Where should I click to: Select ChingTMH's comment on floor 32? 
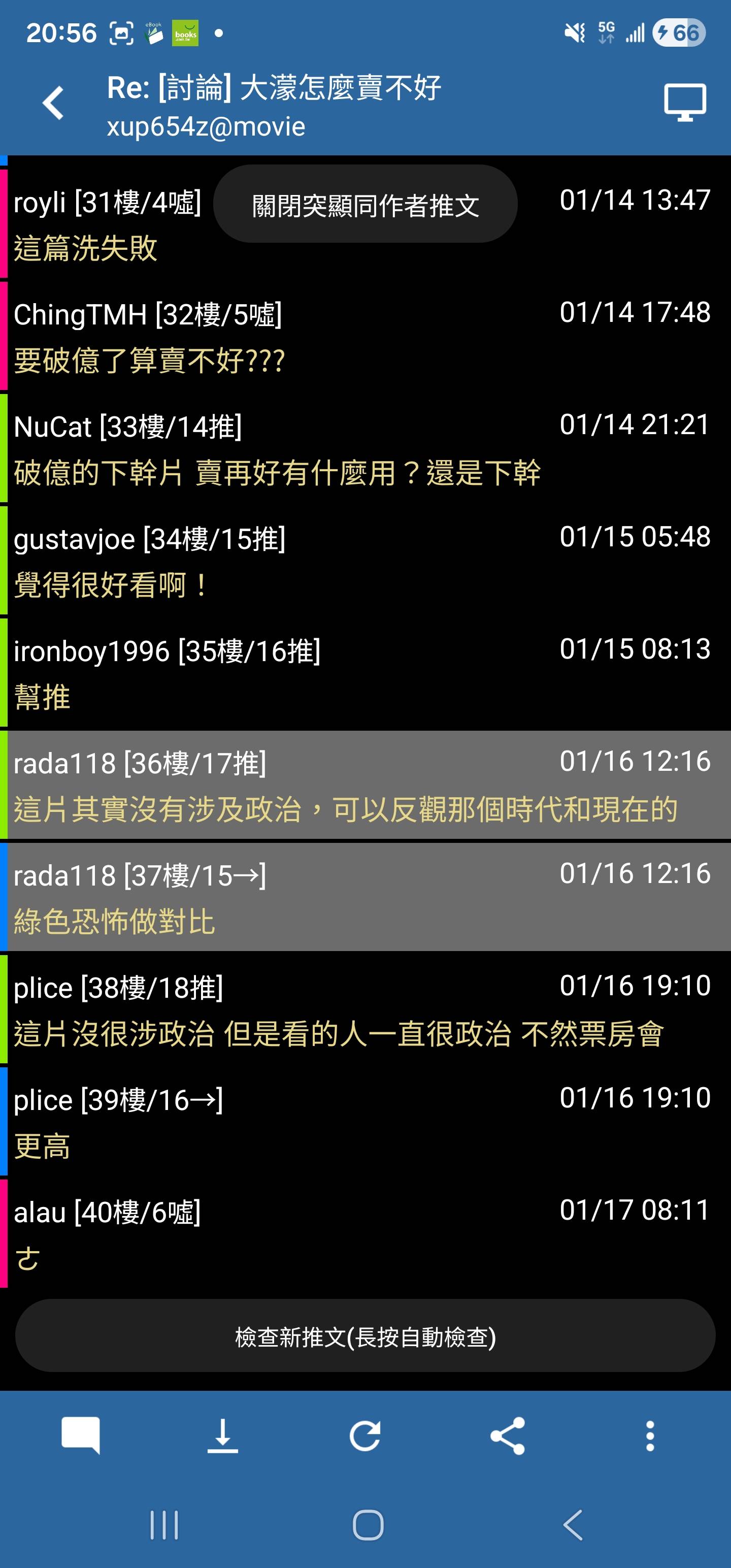tap(365, 336)
